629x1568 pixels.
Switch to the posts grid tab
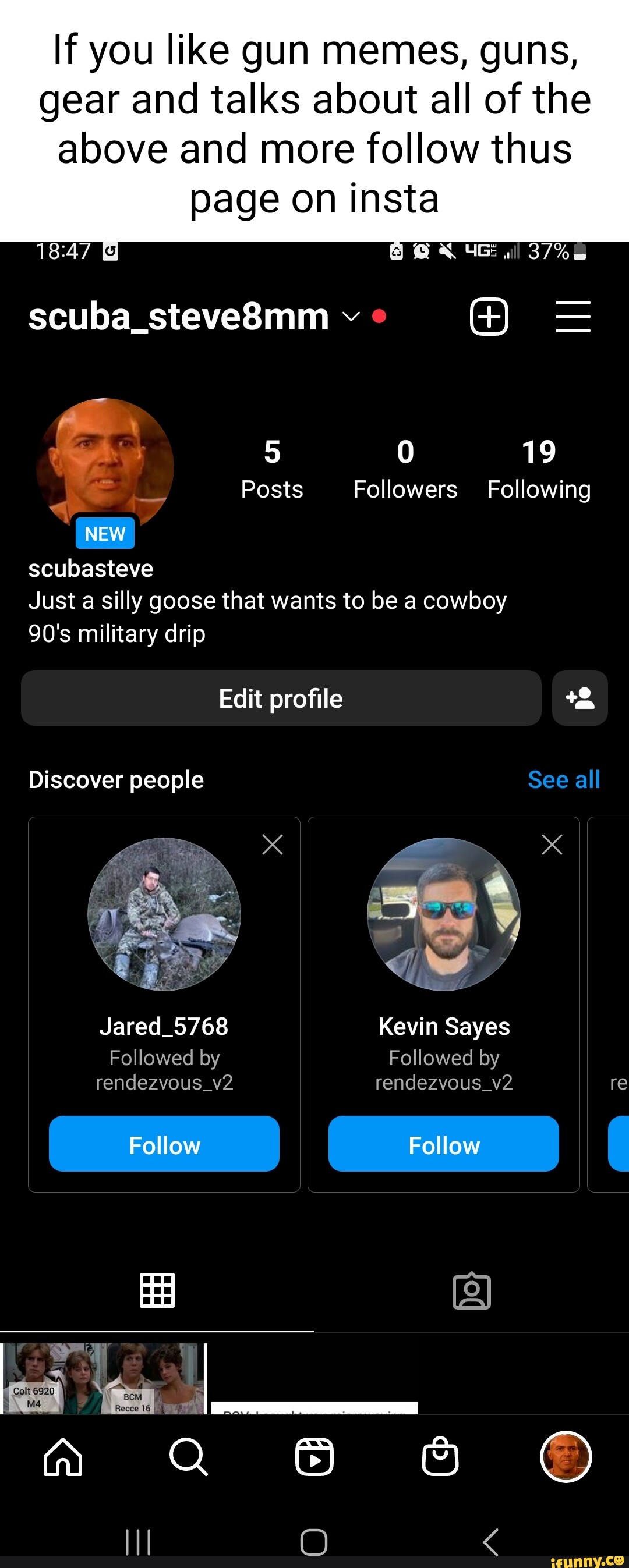[x=157, y=1290]
